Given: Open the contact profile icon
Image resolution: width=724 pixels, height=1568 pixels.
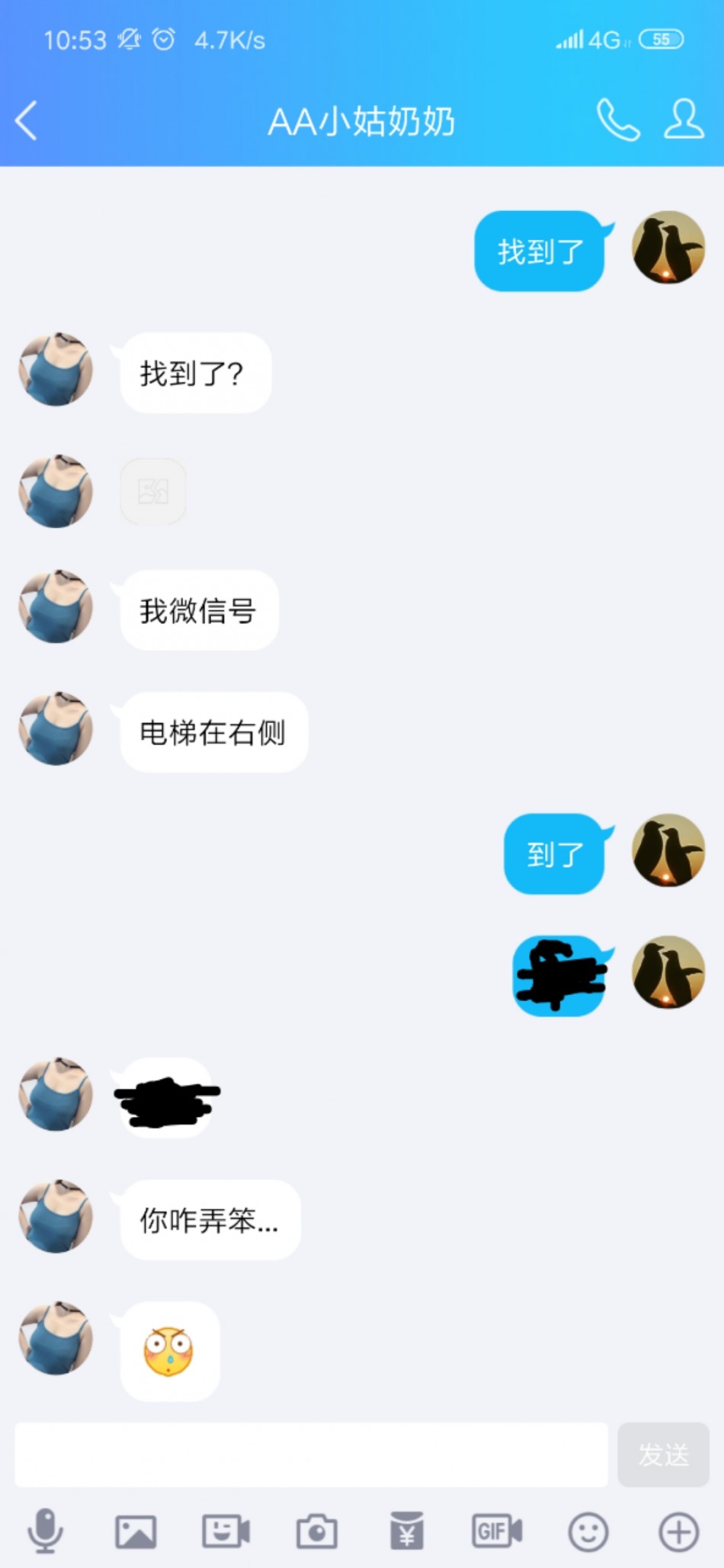Looking at the screenshot, I should pos(684,120).
